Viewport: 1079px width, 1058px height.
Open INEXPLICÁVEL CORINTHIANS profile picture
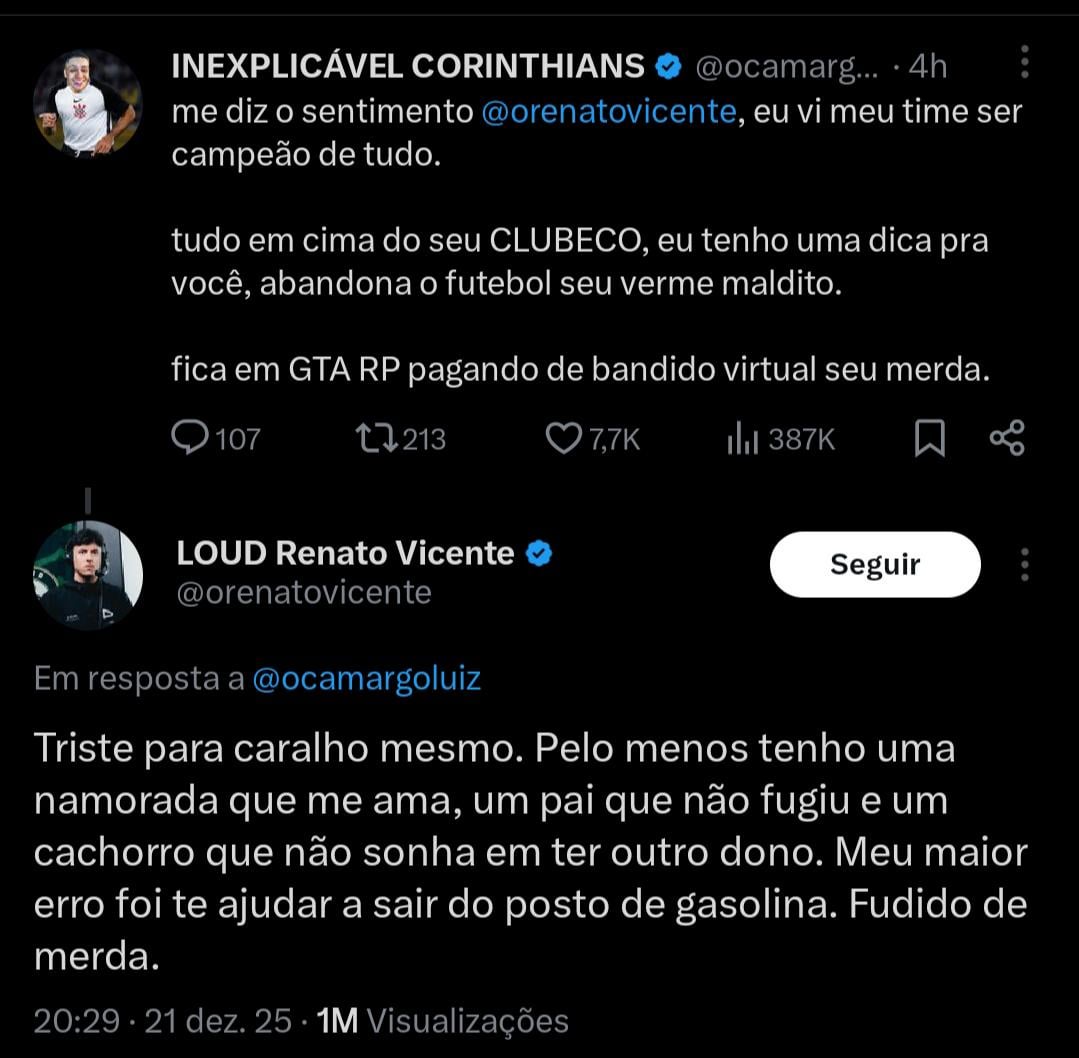(88, 103)
